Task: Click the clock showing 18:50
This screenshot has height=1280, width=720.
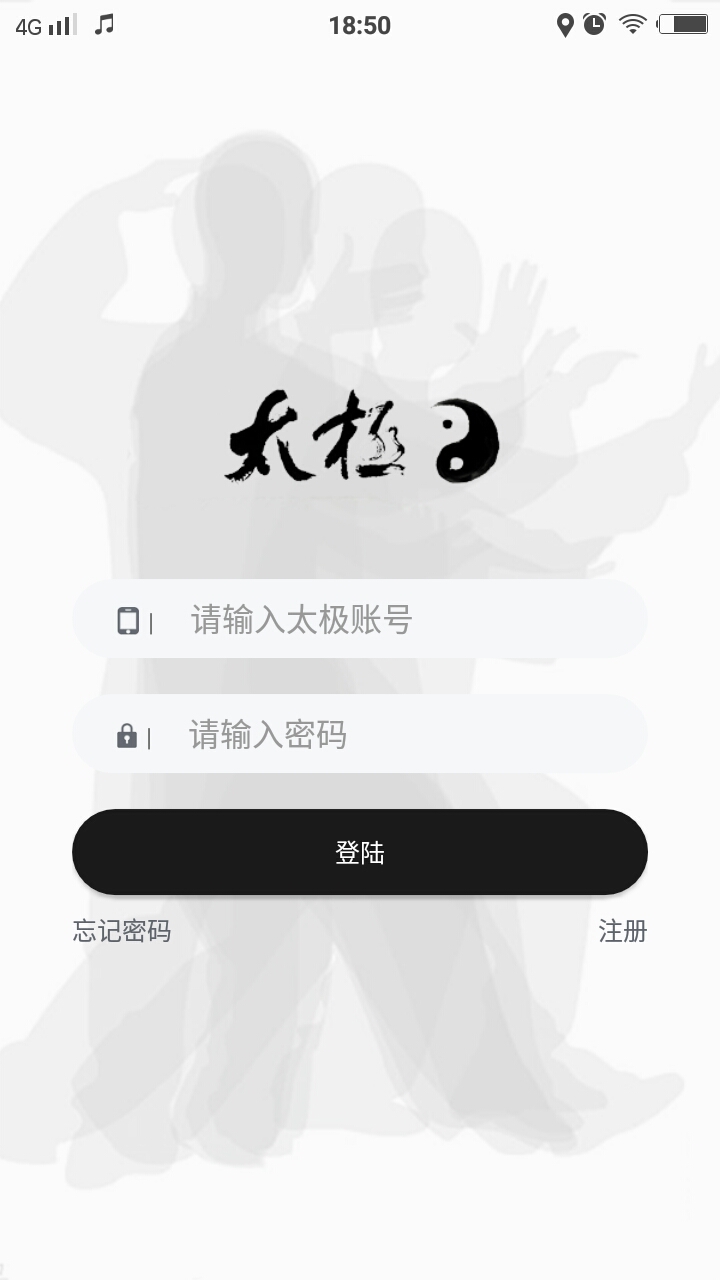Action: click(x=359, y=24)
